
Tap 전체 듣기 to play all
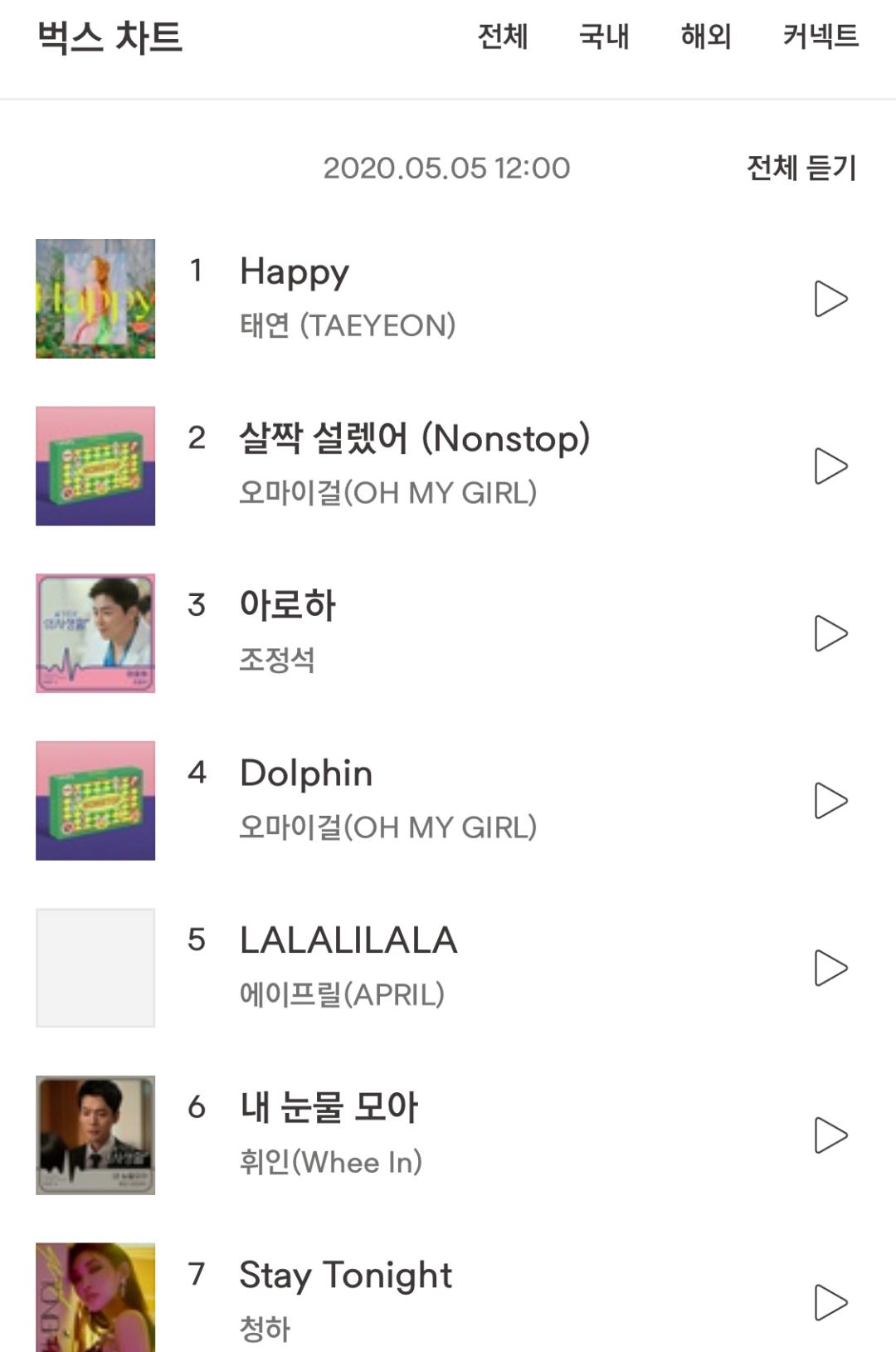click(801, 168)
